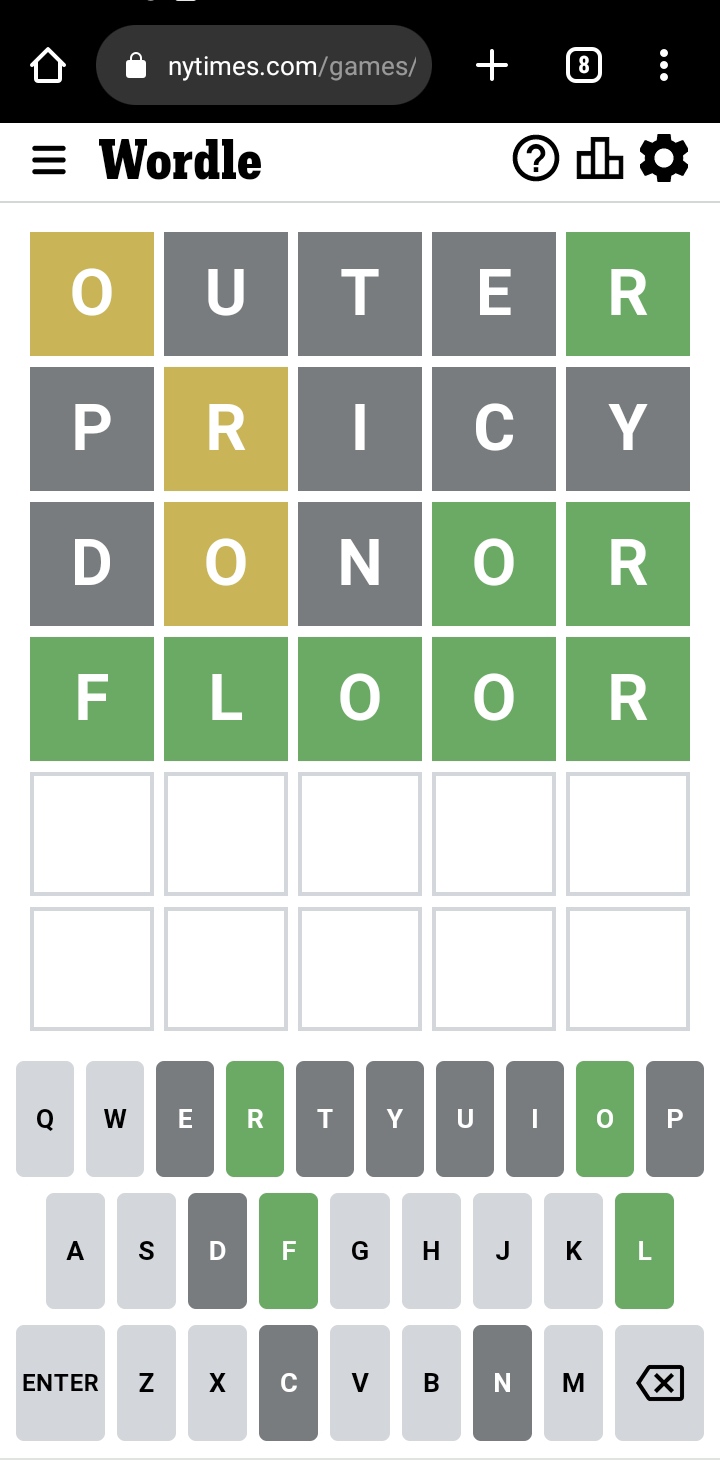The width and height of the screenshot is (720, 1460).
Task: Open a new browser tab
Action: tap(491, 66)
